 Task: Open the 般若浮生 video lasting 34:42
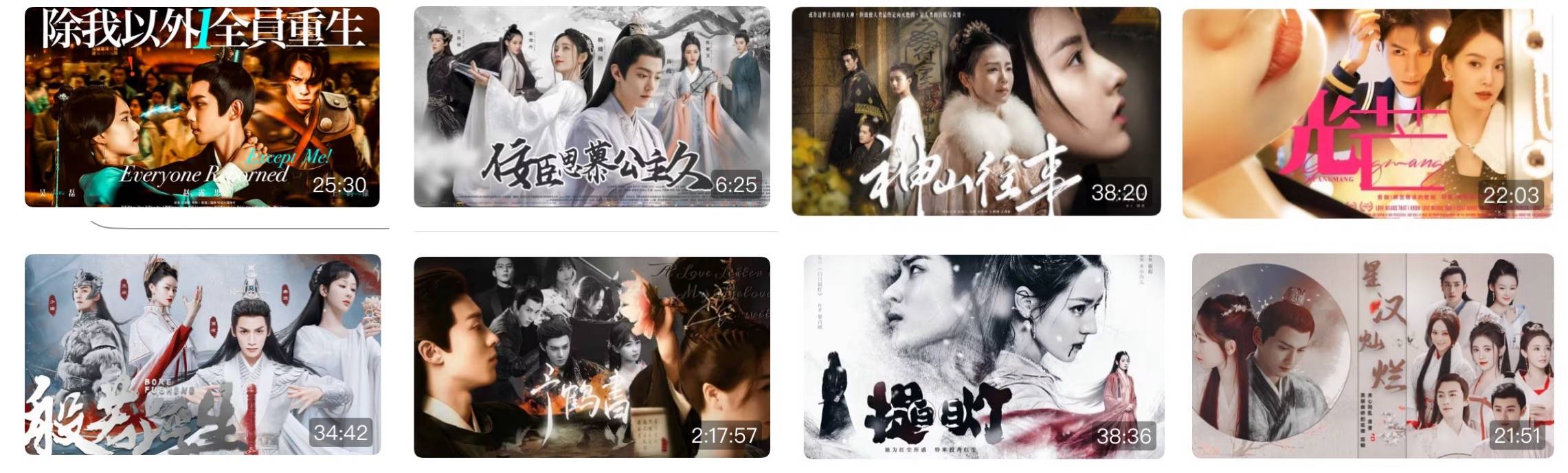point(203,354)
